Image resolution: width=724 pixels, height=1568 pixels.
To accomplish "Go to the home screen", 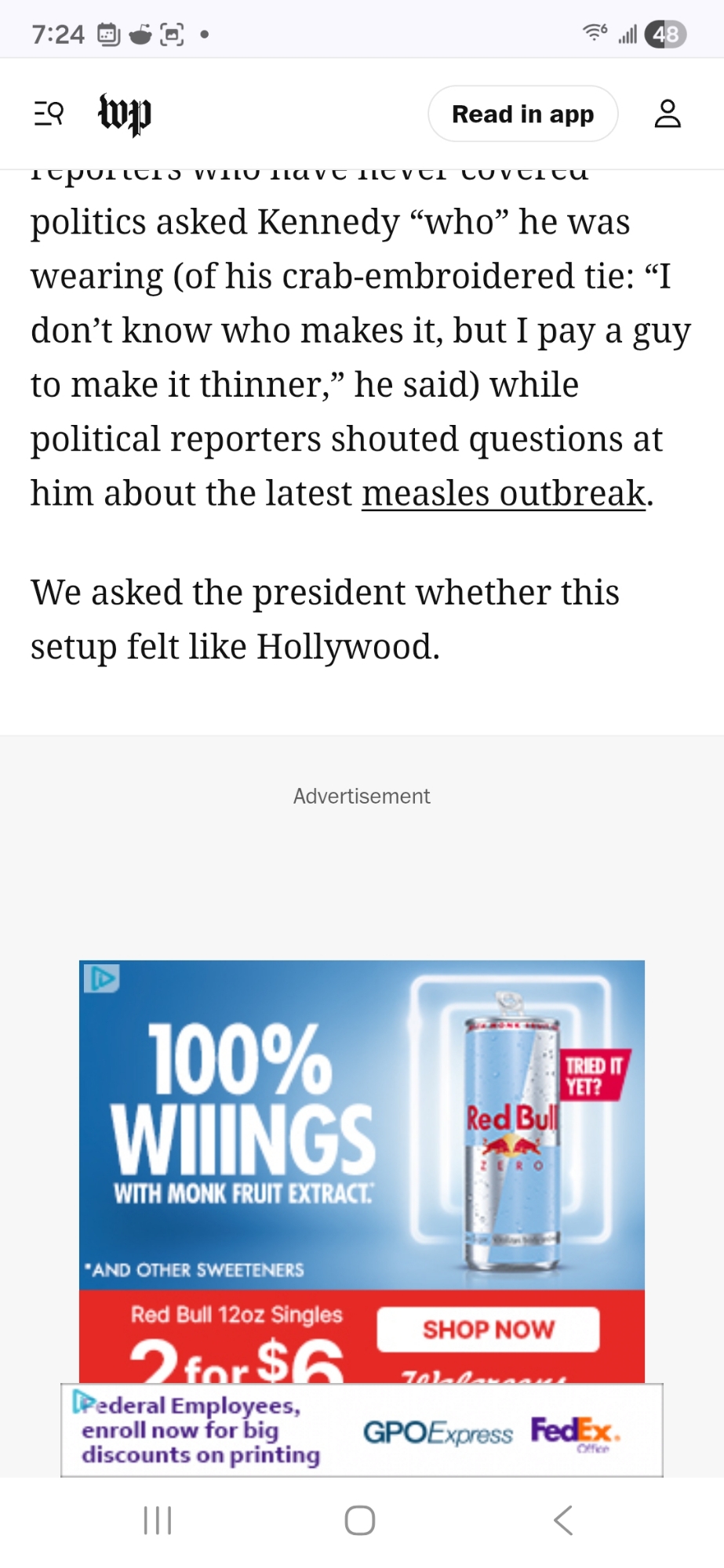I will 360,1520.
